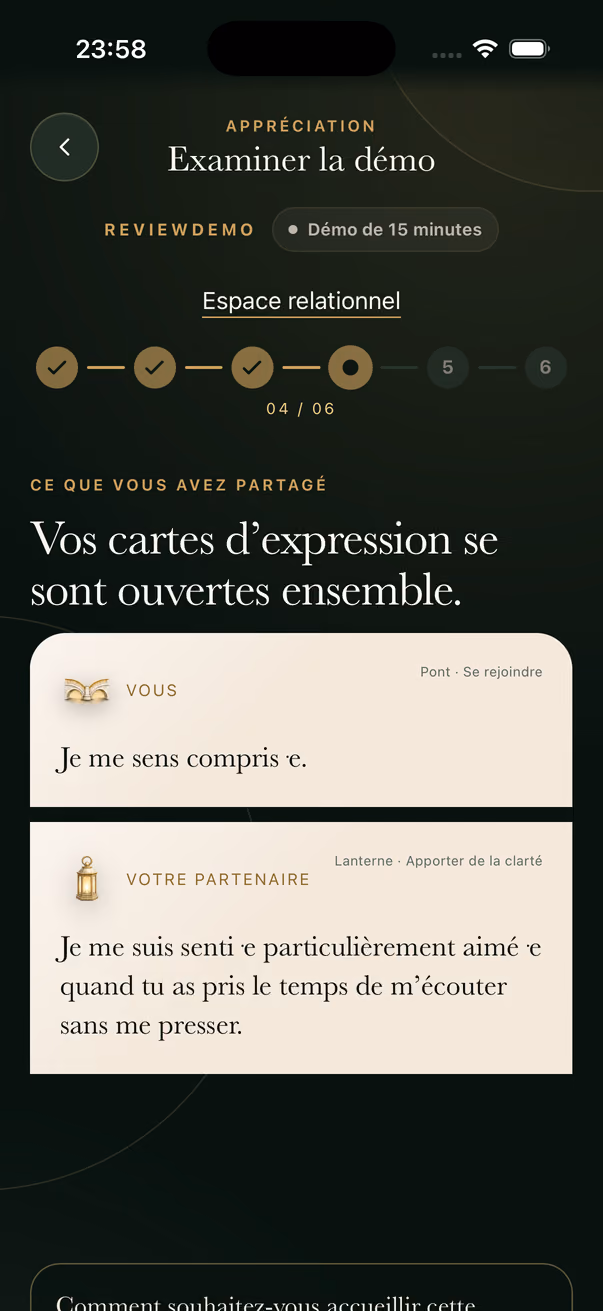This screenshot has width=603, height=1311.
Task: Open the Espace relationnel link
Action: (301, 301)
